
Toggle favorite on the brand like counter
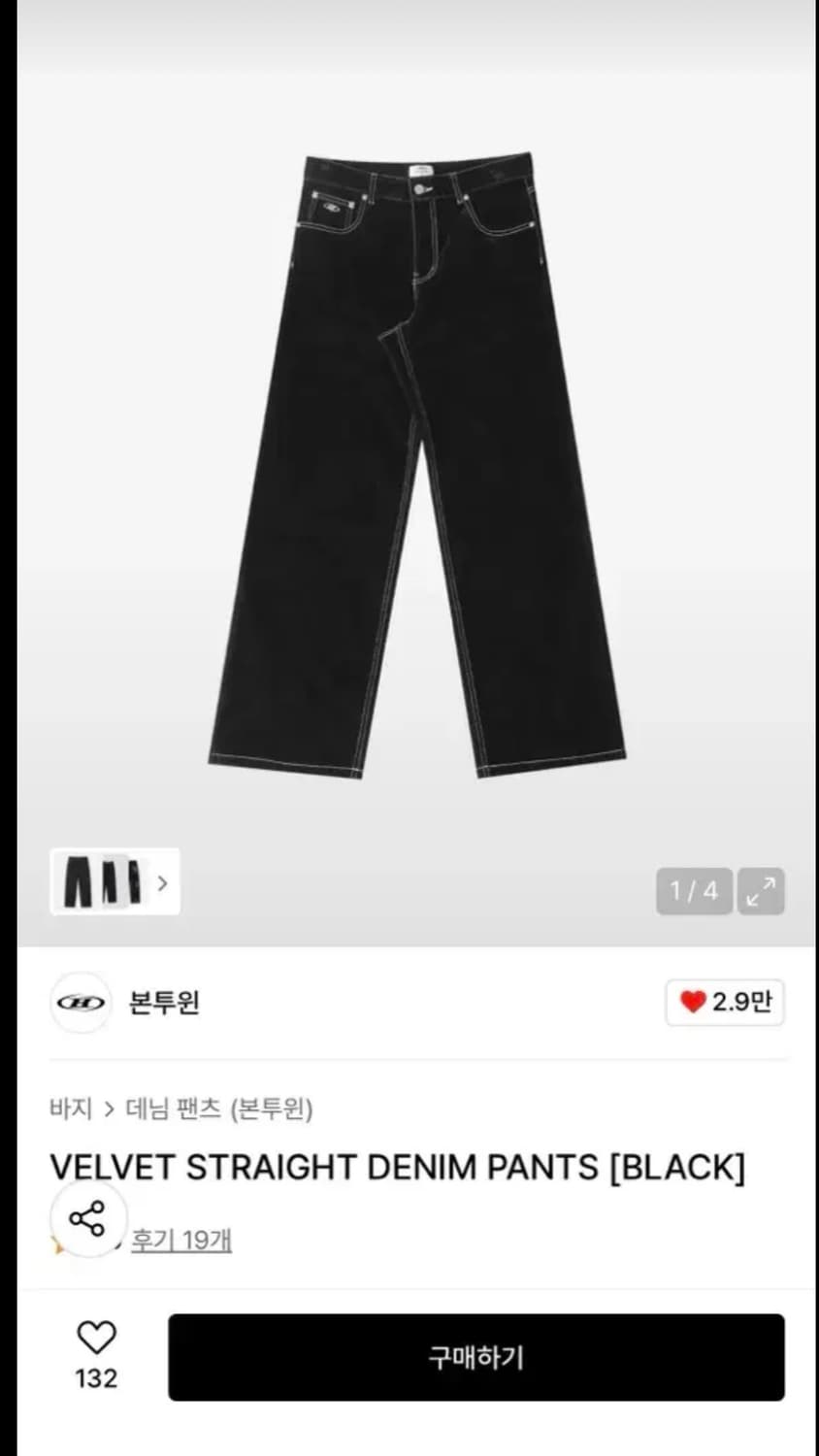(x=725, y=1004)
